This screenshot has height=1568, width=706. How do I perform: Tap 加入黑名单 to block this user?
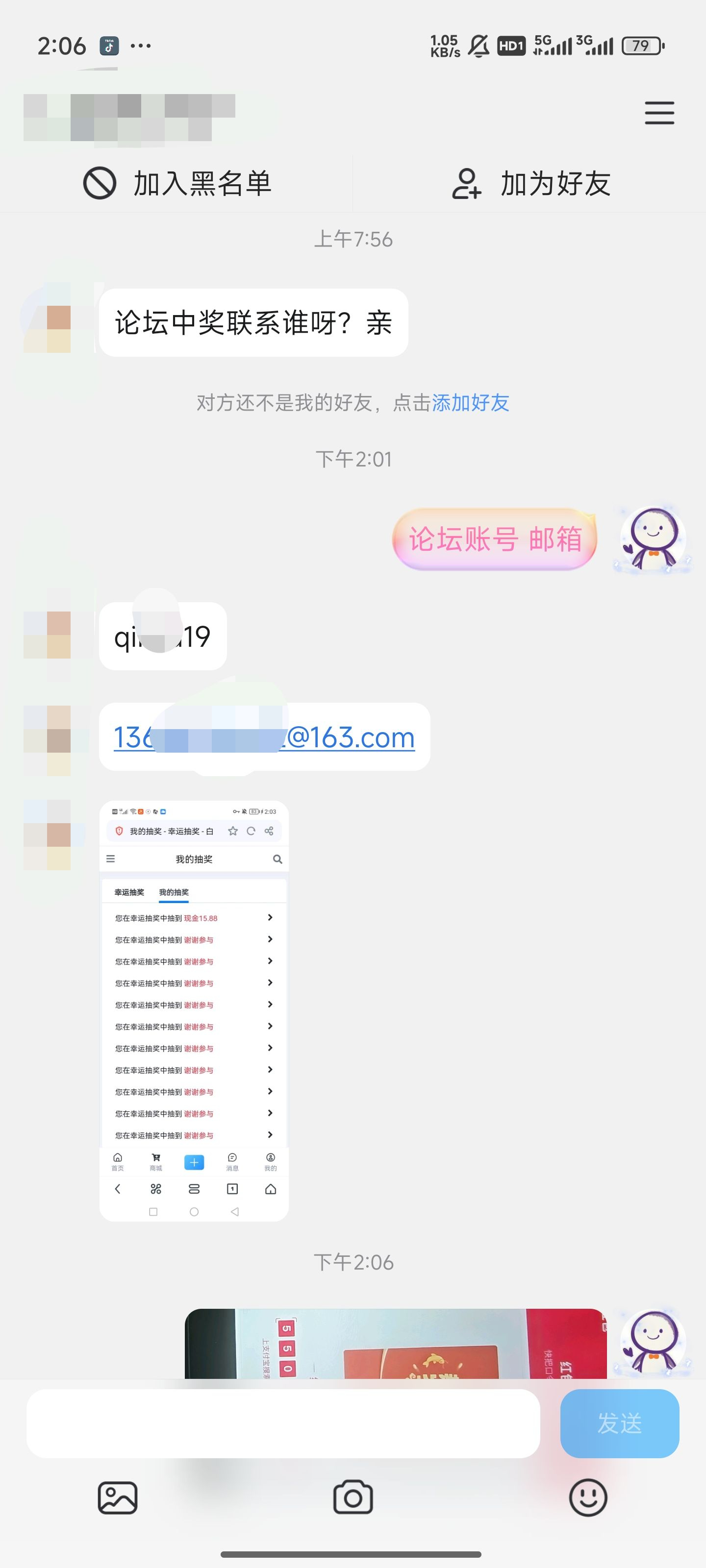(176, 183)
